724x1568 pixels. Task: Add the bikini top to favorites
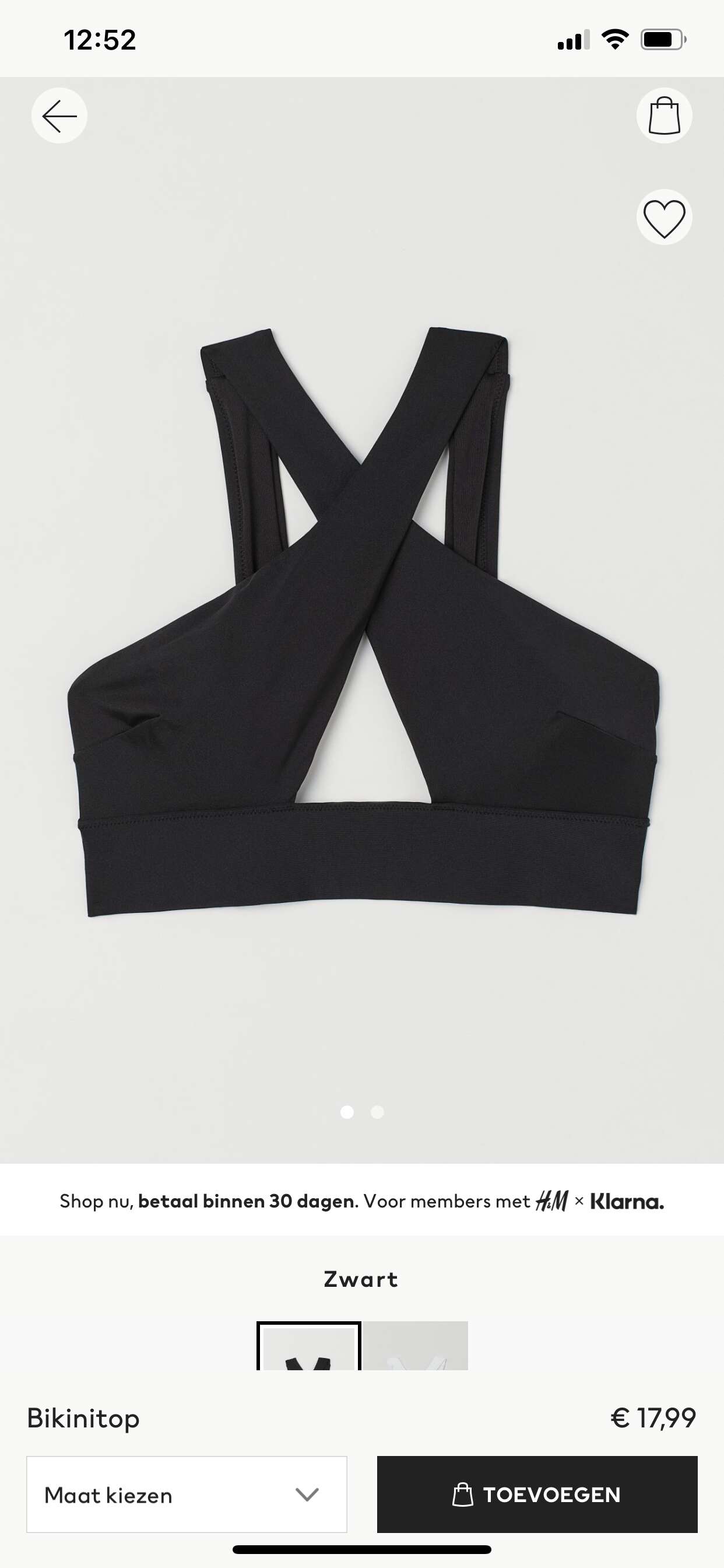(x=664, y=218)
